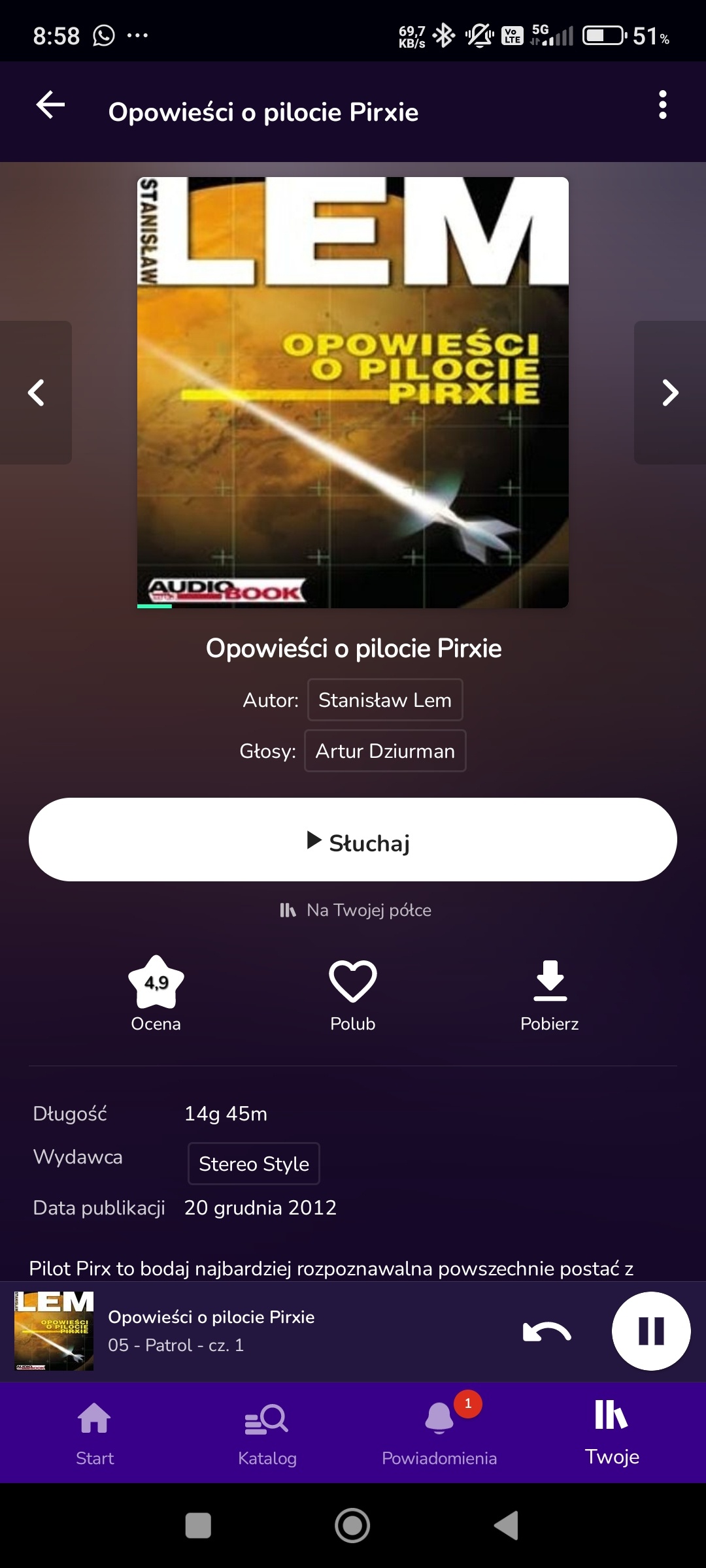
Task: Switch to the Start tab
Action: coord(95,1433)
